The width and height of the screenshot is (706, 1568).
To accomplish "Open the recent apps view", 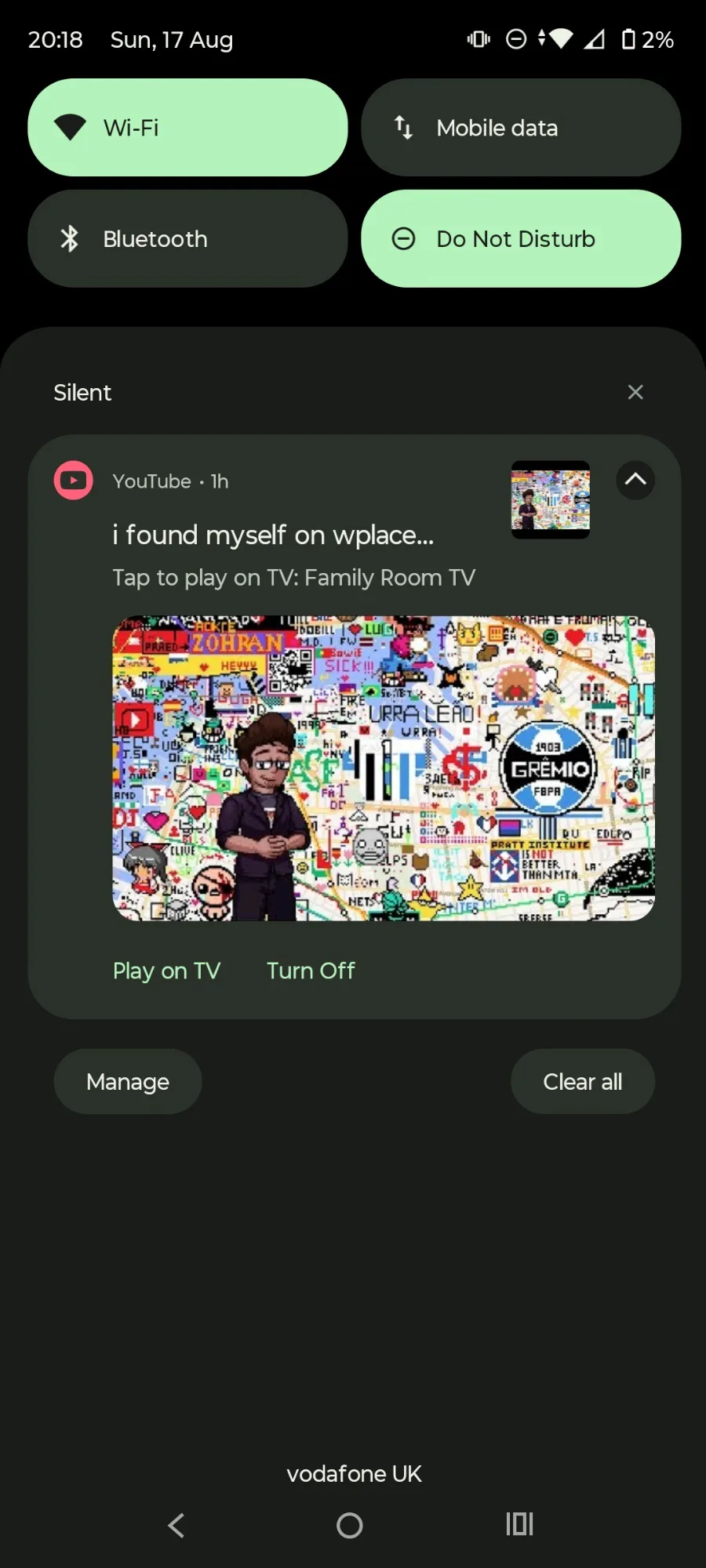I will click(519, 1525).
